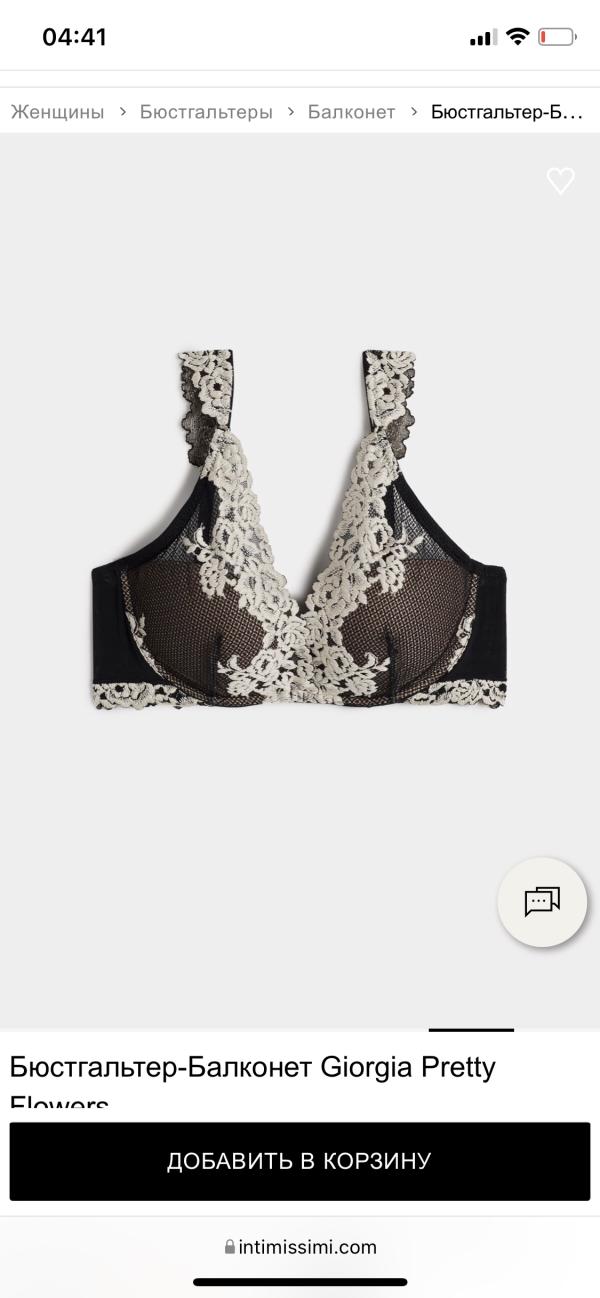The width and height of the screenshot is (600, 1298).
Task: Go to the Женщины breadcrumb
Action: click(x=57, y=112)
